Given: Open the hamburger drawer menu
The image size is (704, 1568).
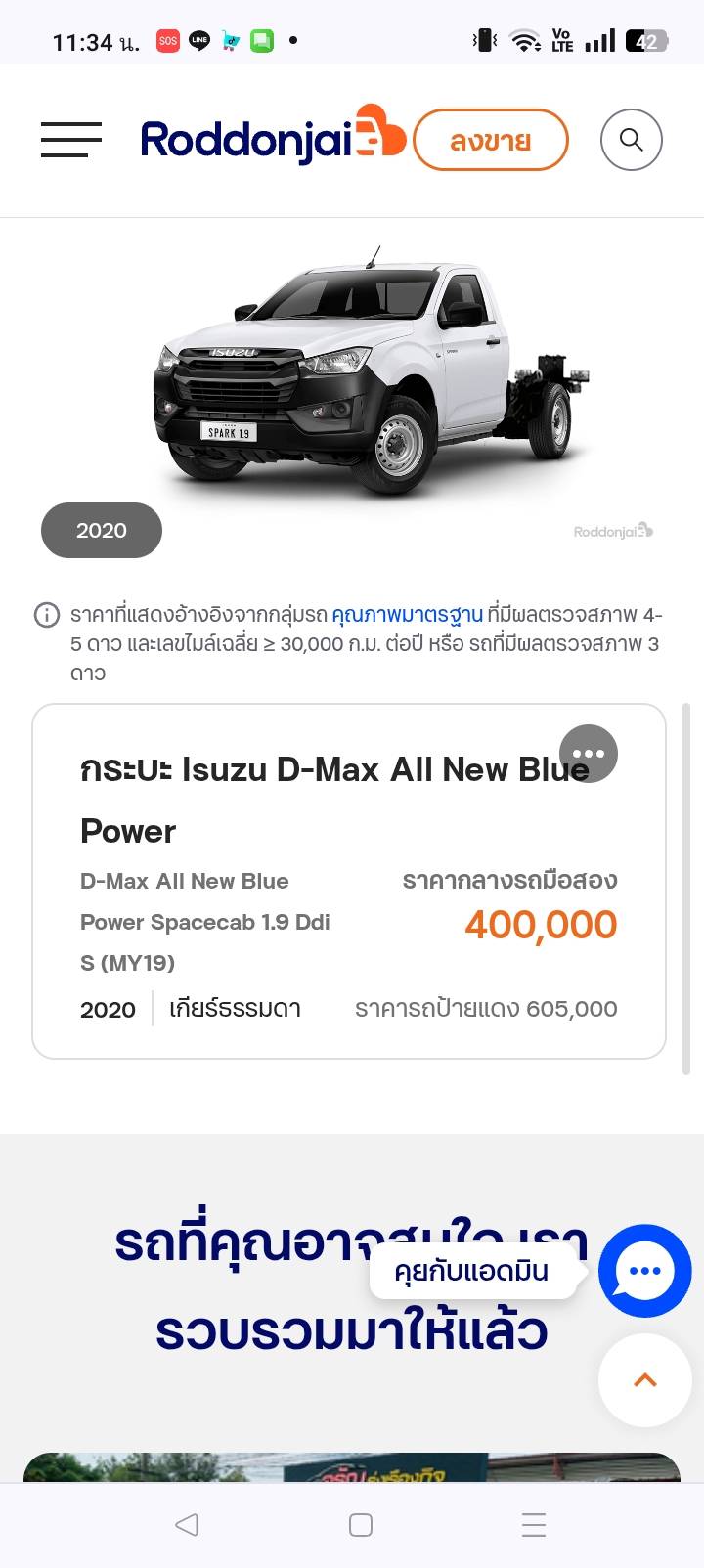Looking at the screenshot, I should pos(71,140).
